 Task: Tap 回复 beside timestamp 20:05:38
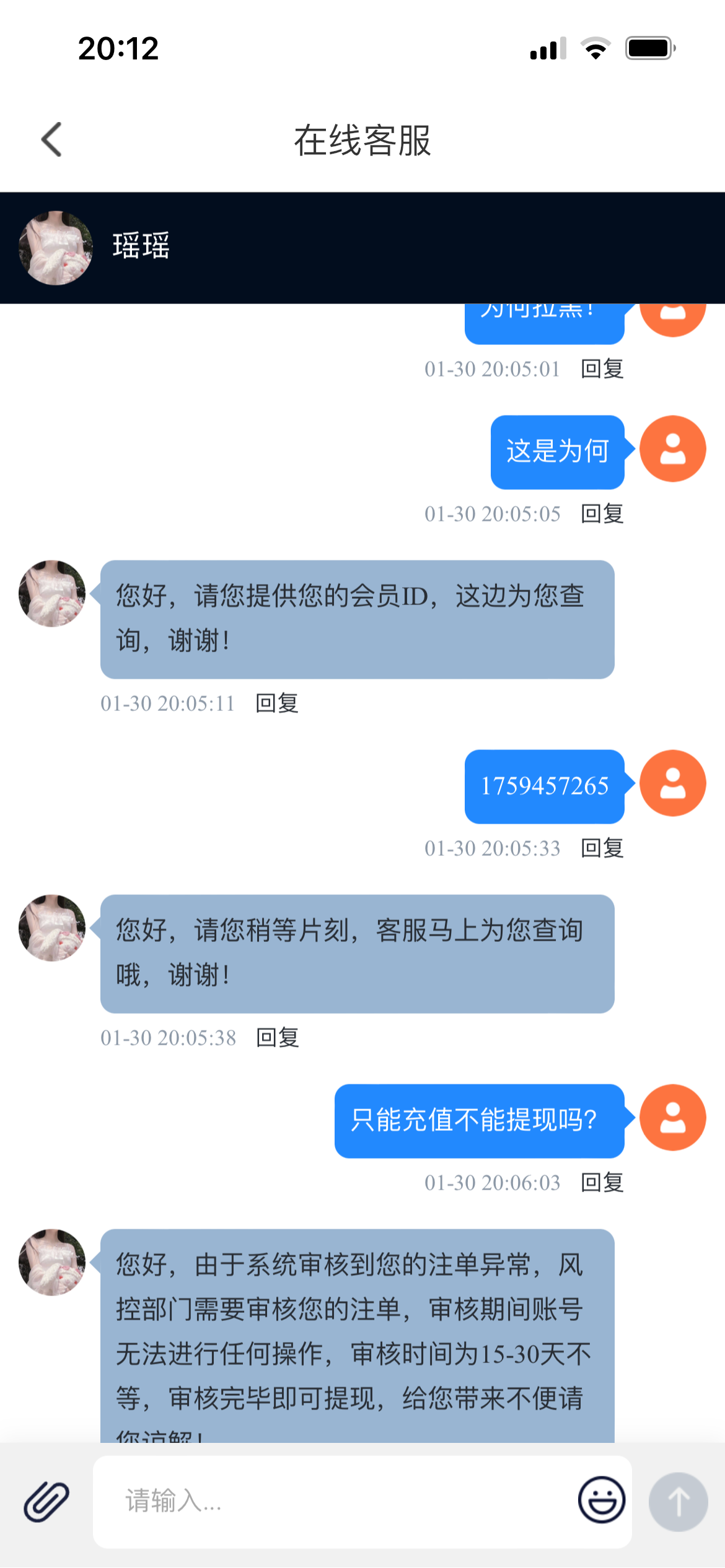pyautogui.click(x=276, y=1037)
